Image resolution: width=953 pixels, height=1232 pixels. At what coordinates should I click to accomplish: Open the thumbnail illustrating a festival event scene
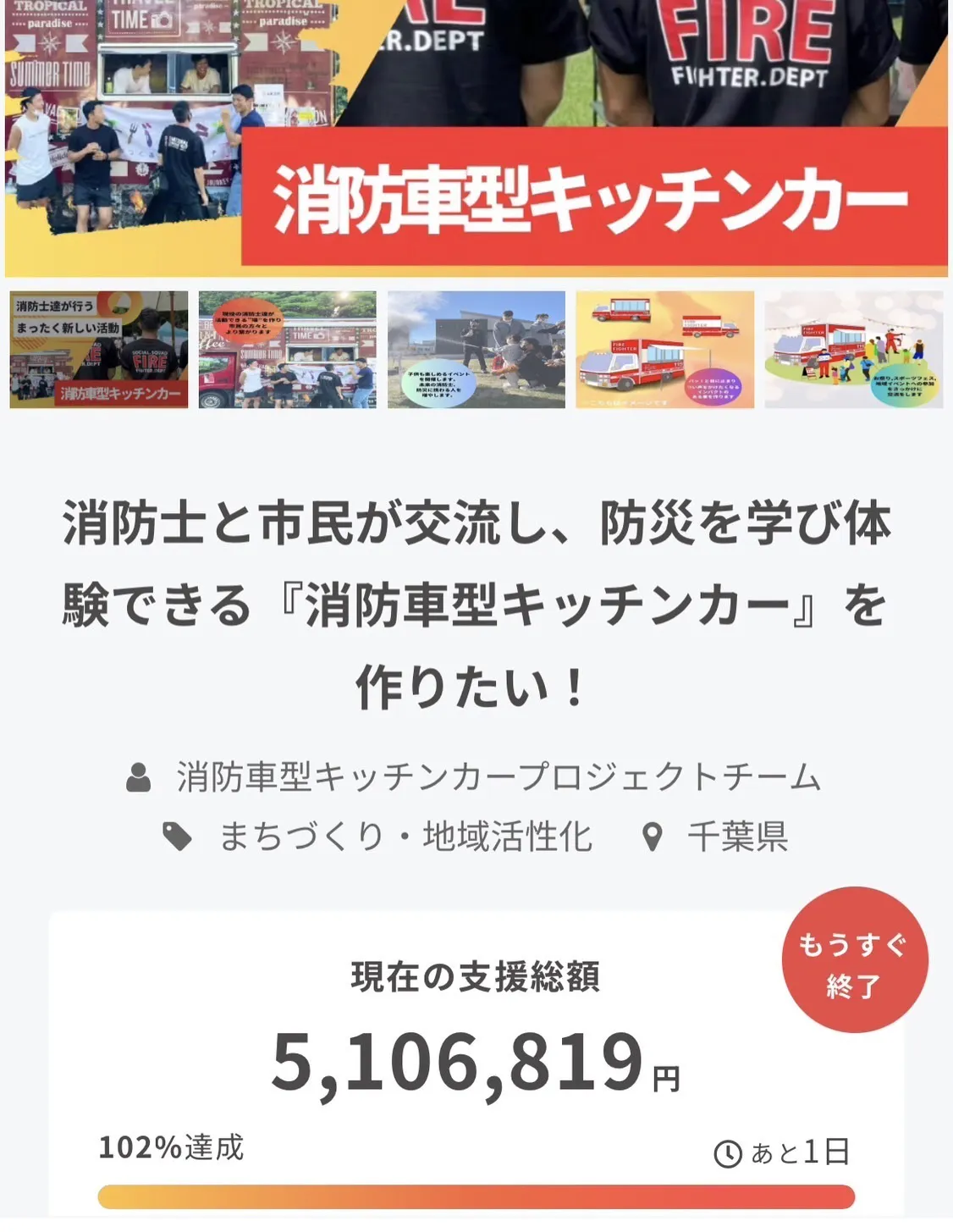click(853, 350)
